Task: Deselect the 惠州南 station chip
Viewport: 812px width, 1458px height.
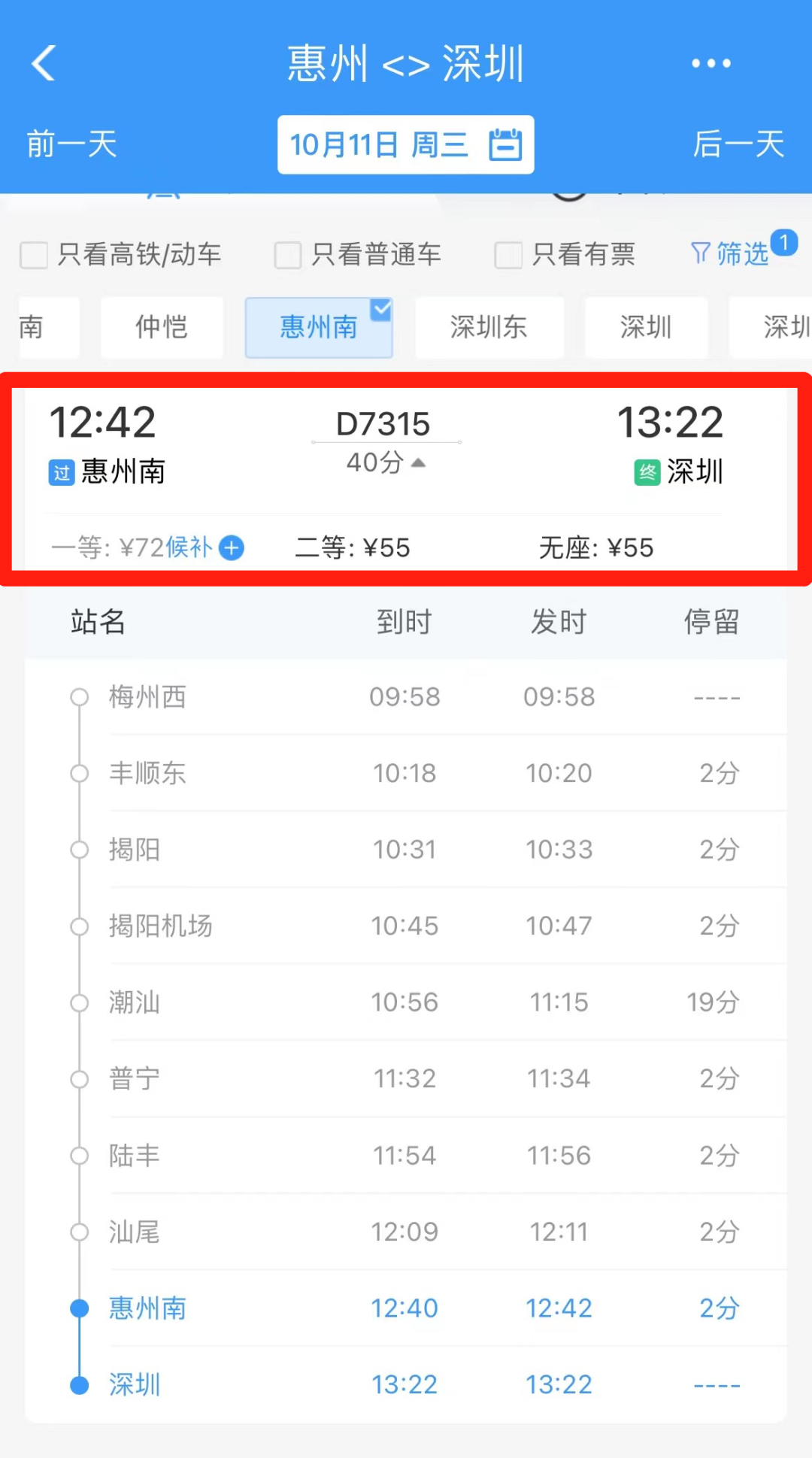Action: [319, 327]
